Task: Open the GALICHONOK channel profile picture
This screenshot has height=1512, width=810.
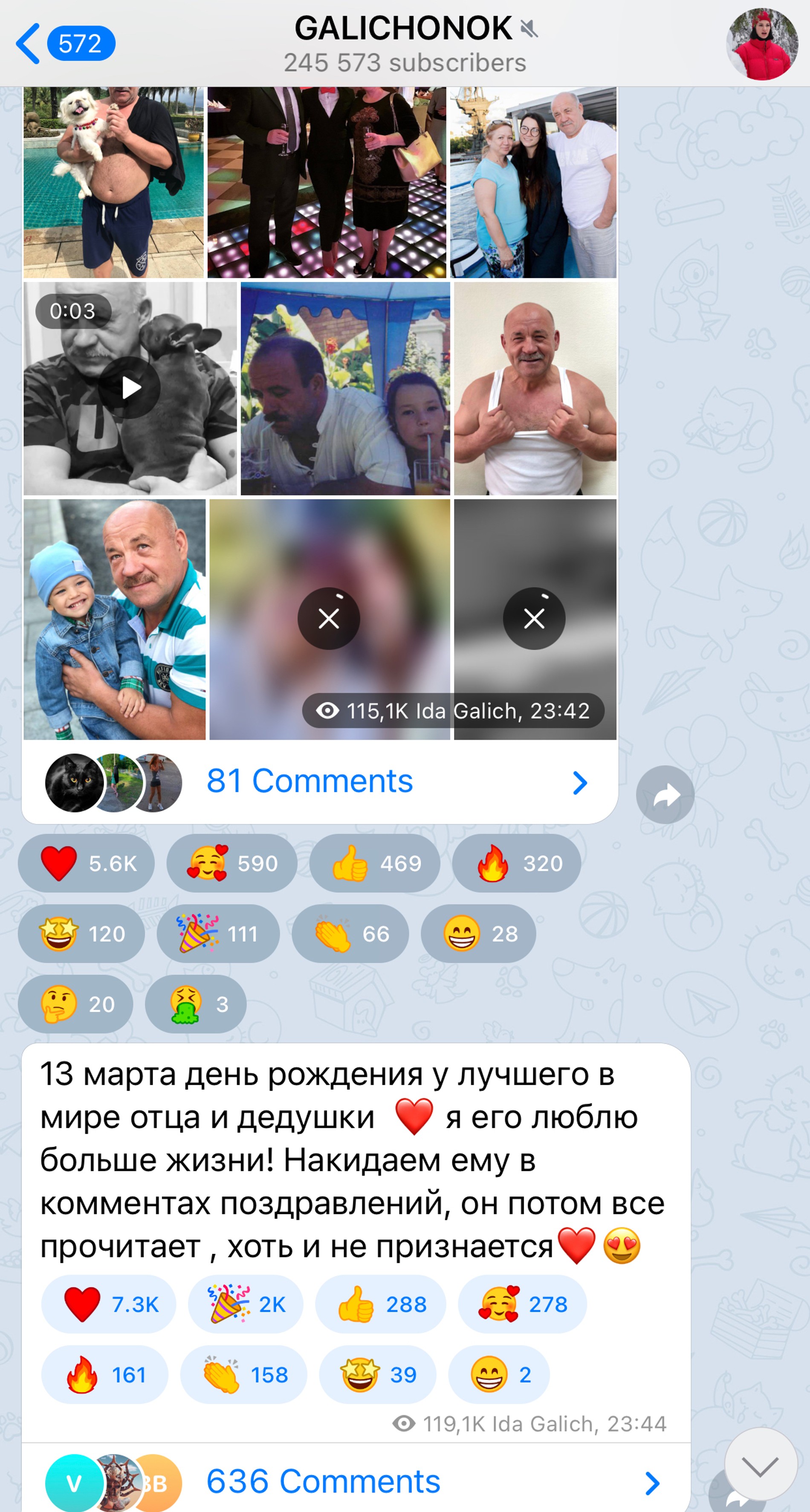Action: [x=761, y=43]
